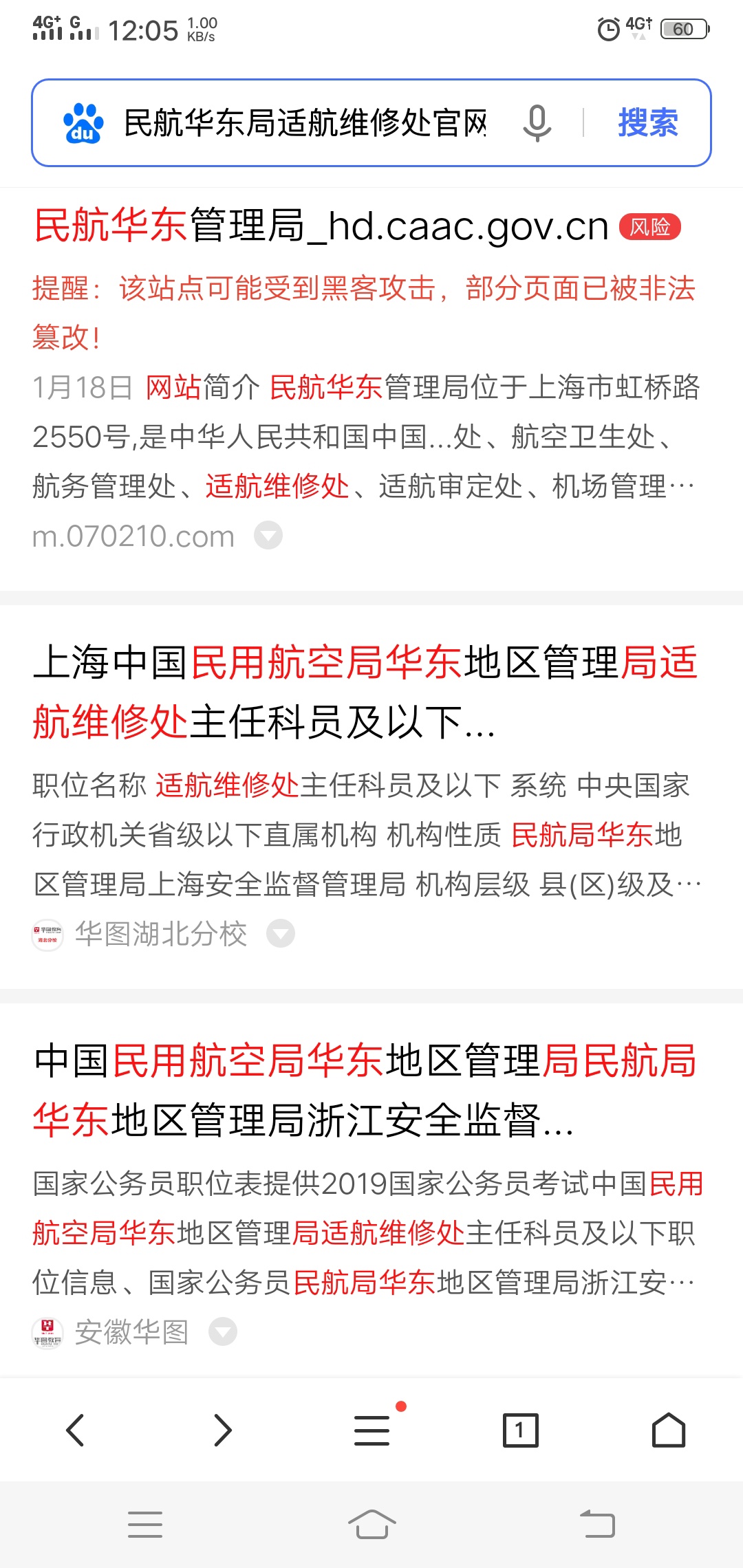Go back with the browser back arrow
The height and width of the screenshot is (1568, 743).
(74, 1430)
